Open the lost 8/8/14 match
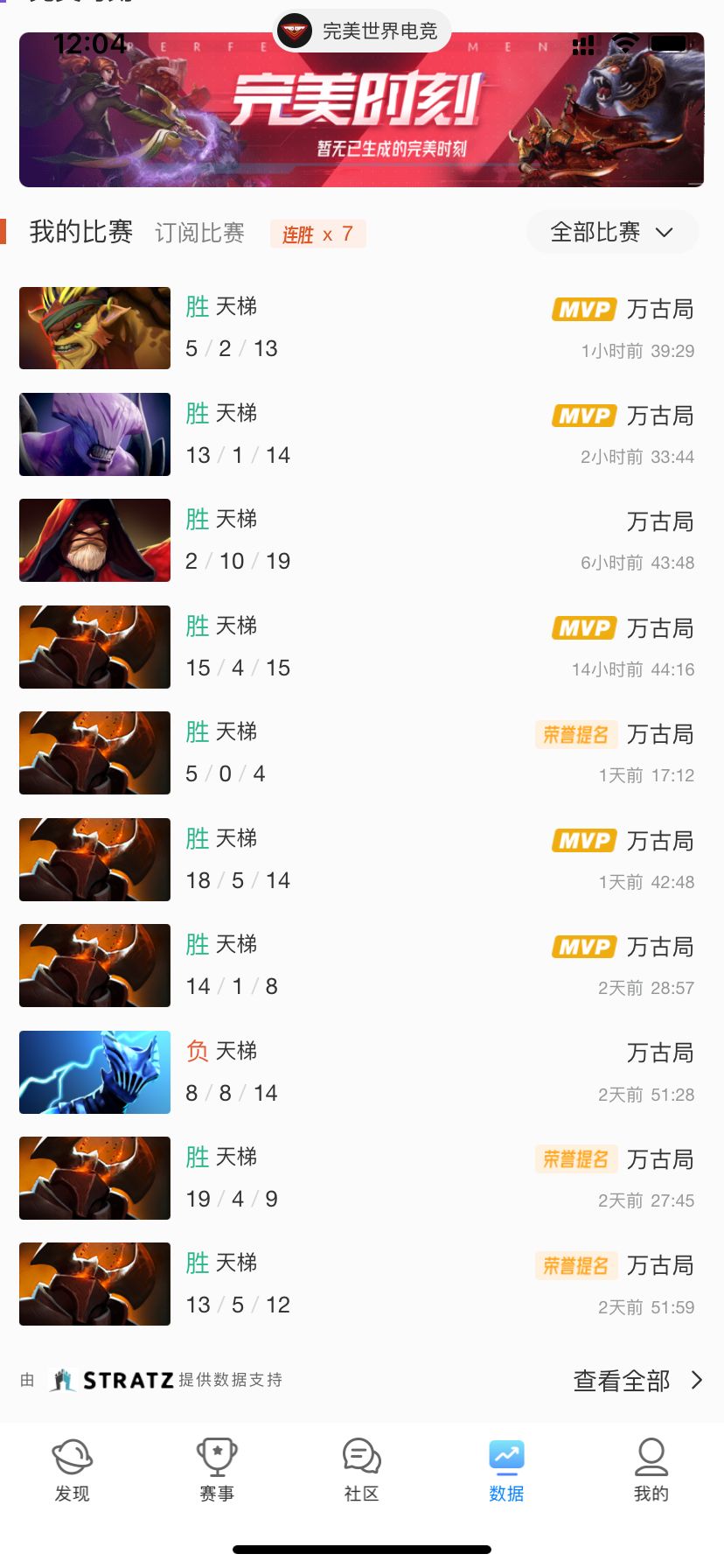724x1568 pixels. 362,1072
